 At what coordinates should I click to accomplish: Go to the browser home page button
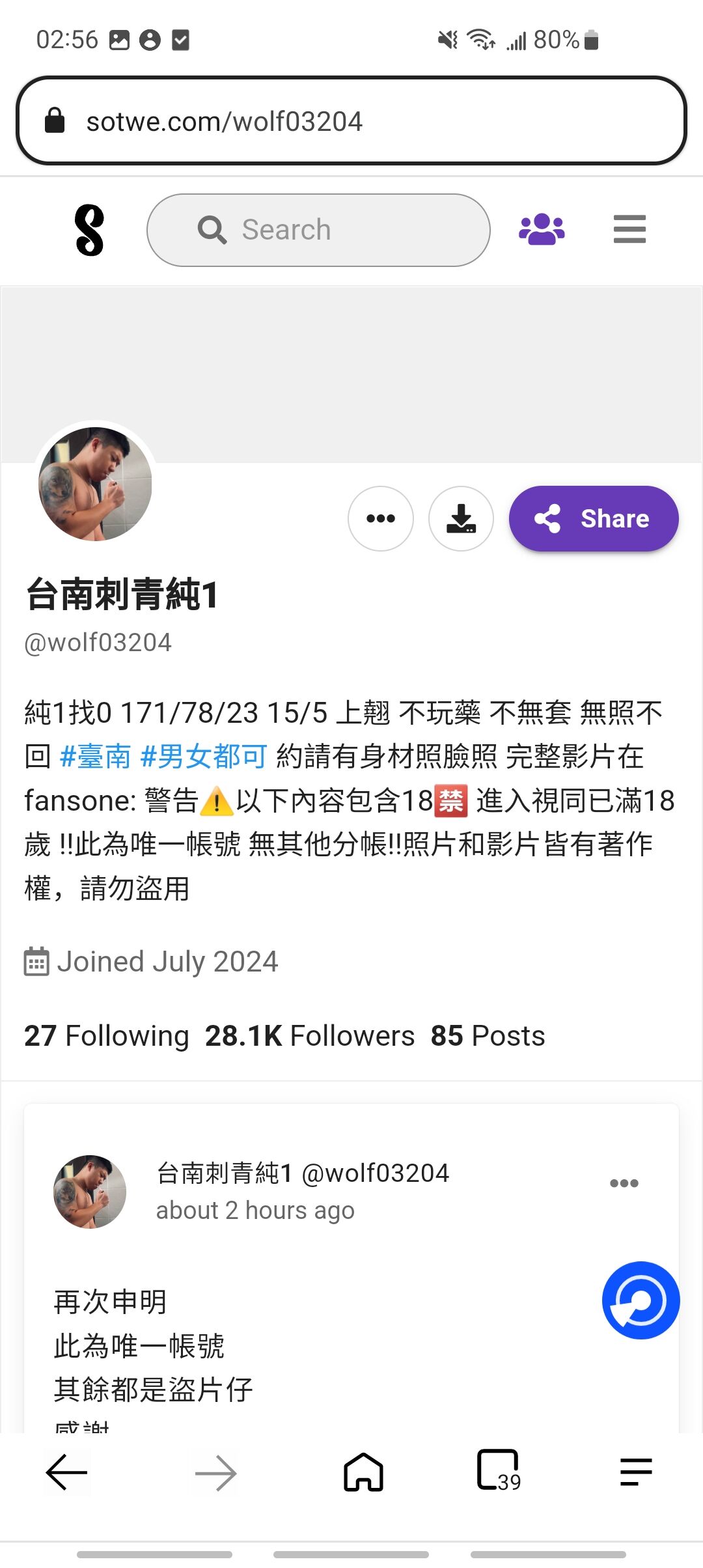363,1472
